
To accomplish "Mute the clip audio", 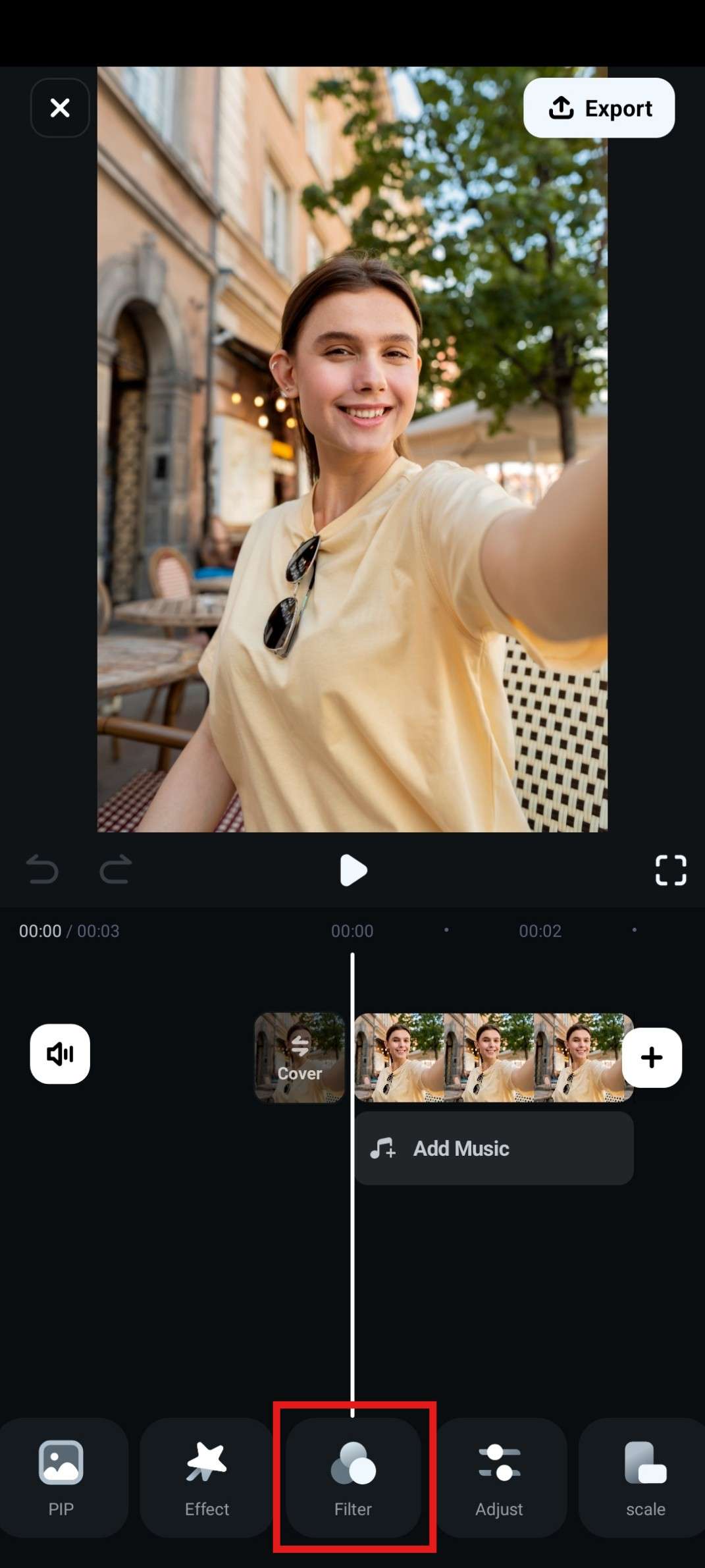I will click(x=60, y=1054).
